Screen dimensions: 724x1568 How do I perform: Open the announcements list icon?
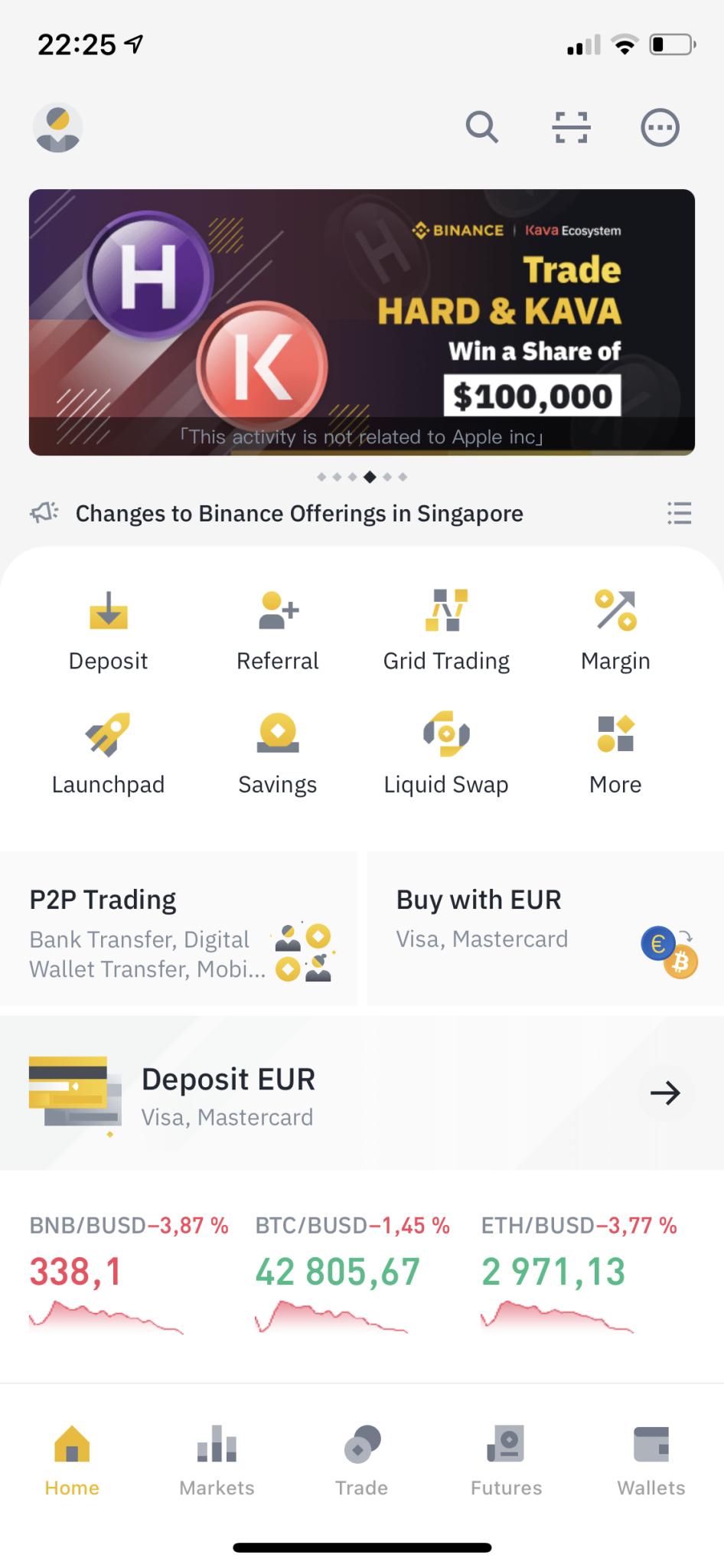(x=680, y=513)
